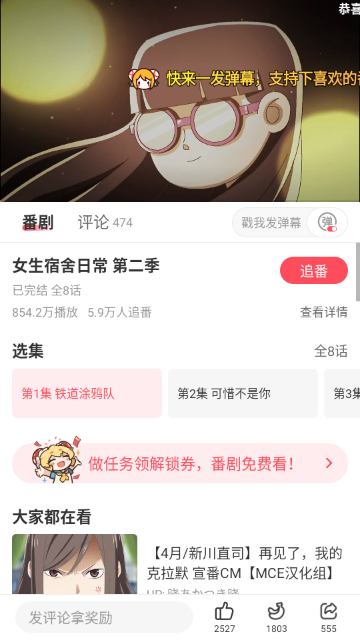Toggle the 弹 danmaku switch

[327, 223]
